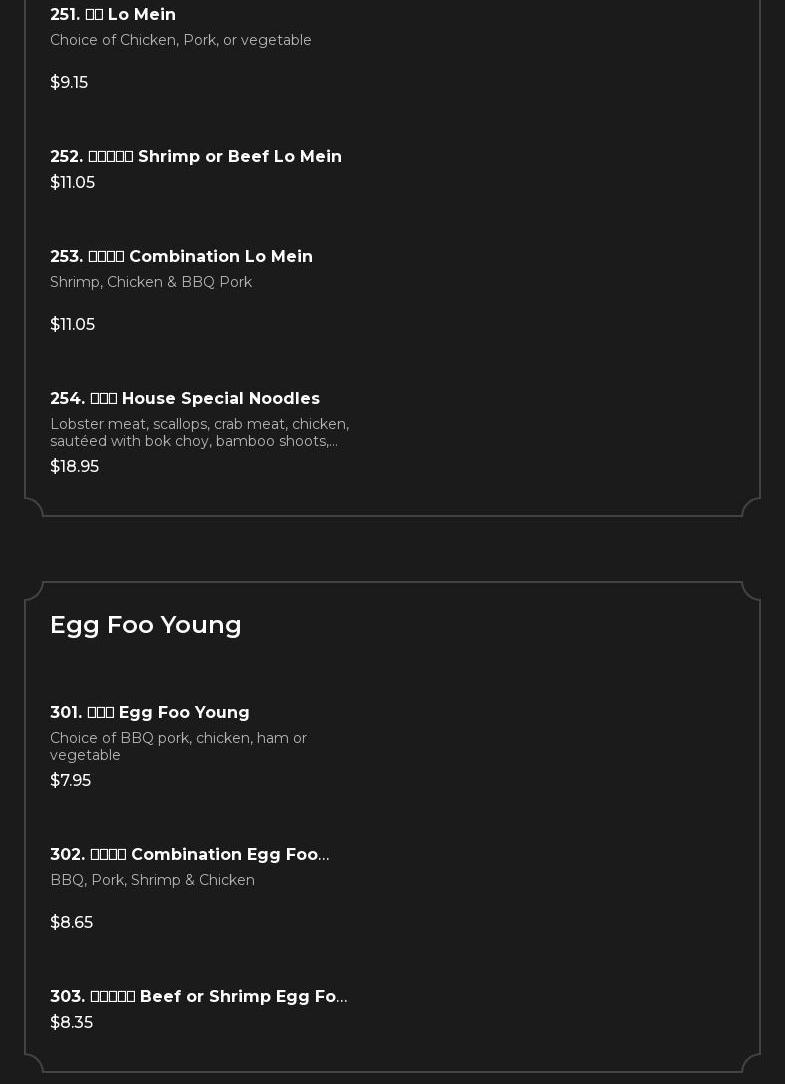The width and height of the screenshot is (785, 1084).
Task: Select 302 Combination Egg Foo Young
Action: (189, 855)
